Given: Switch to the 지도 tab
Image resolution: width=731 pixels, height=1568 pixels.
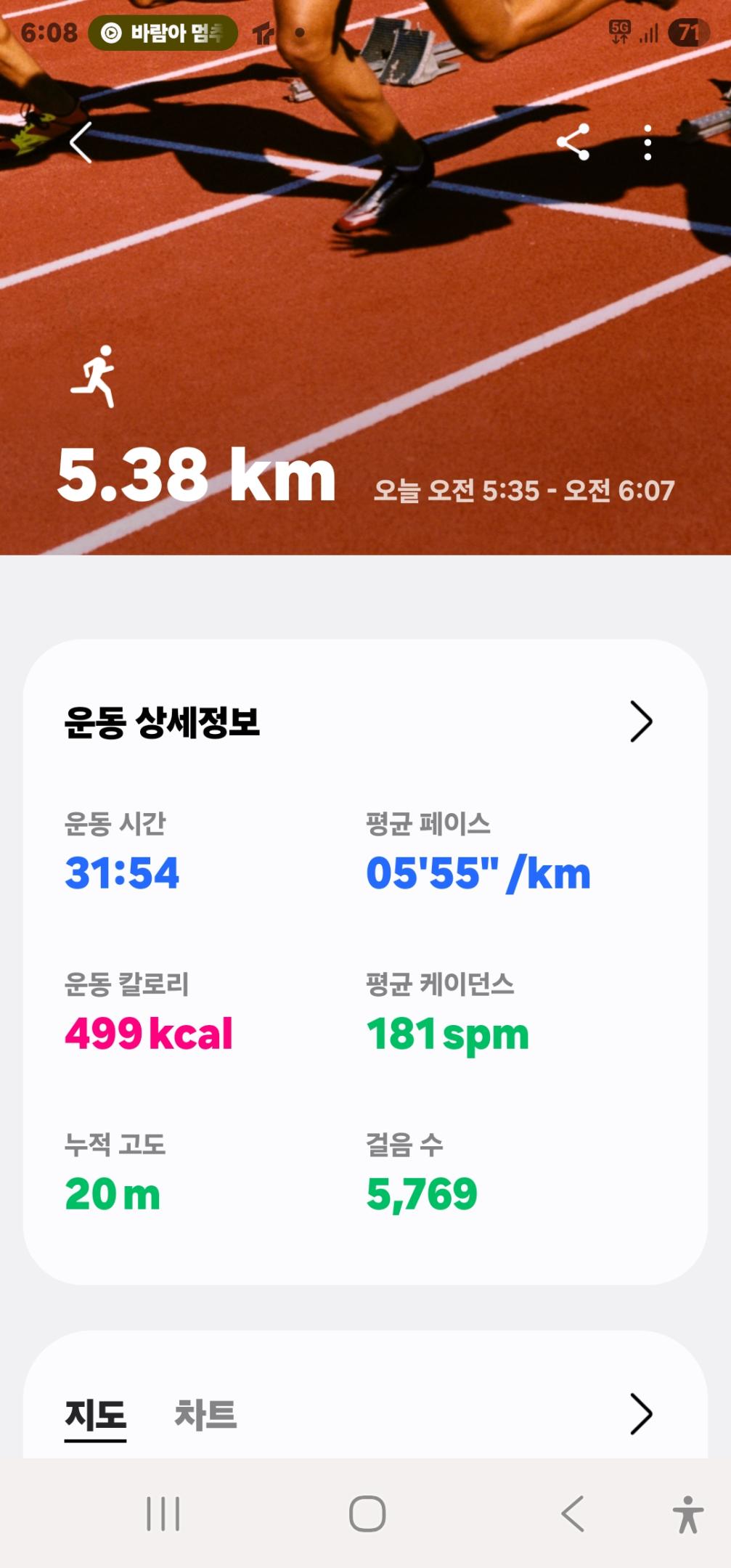Looking at the screenshot, I should pyautogui.click(x=95, y=1415).
